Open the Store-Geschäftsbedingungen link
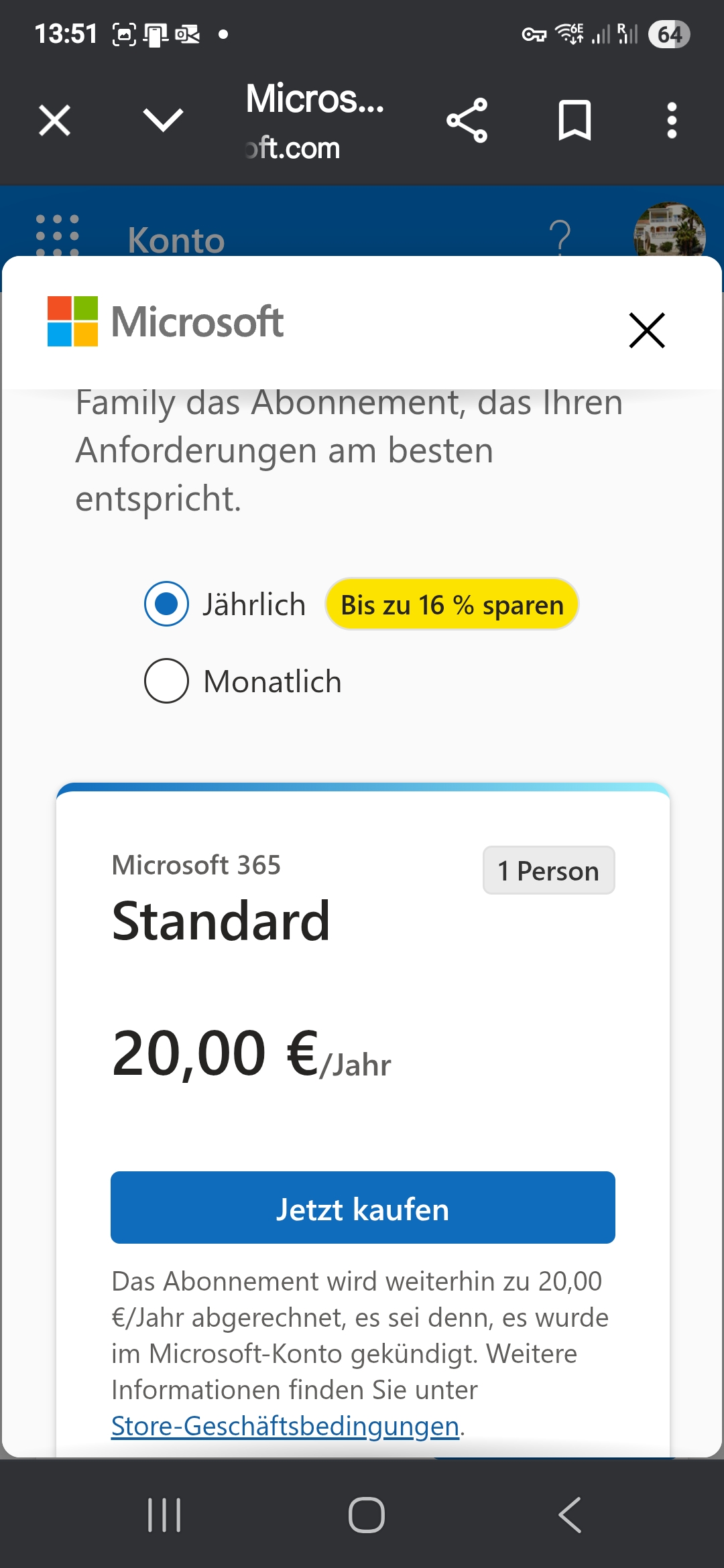724x1568 pixels. [285, 1426]
